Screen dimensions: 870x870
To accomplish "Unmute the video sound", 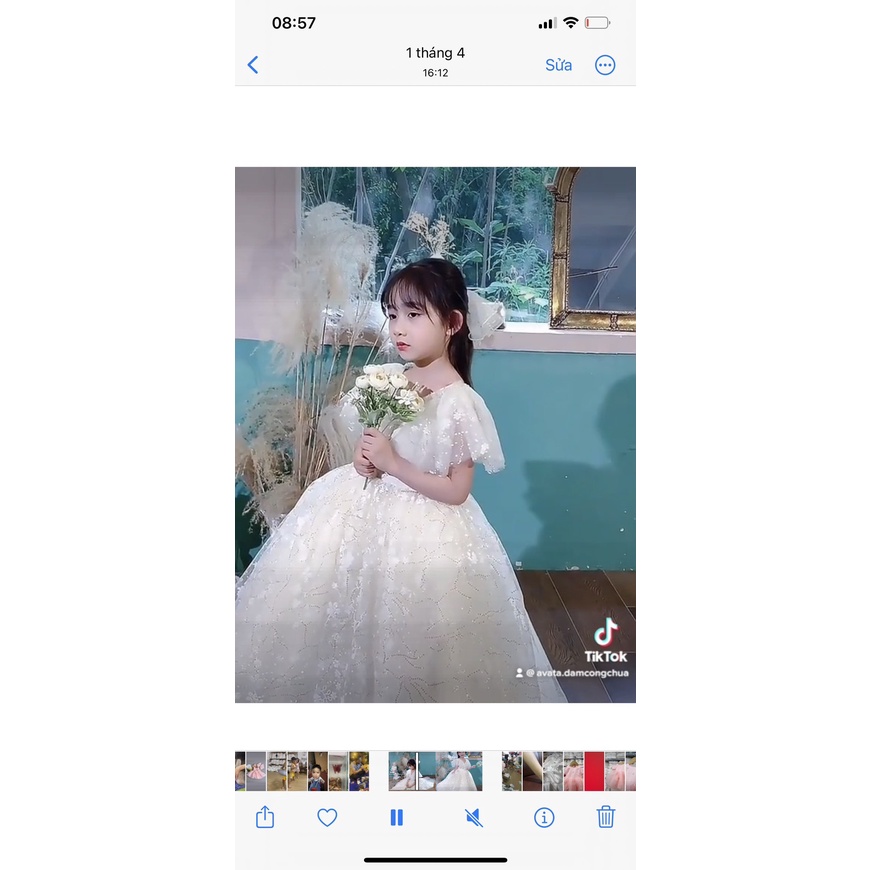I will pyautogui.click(x=474, y=817).
